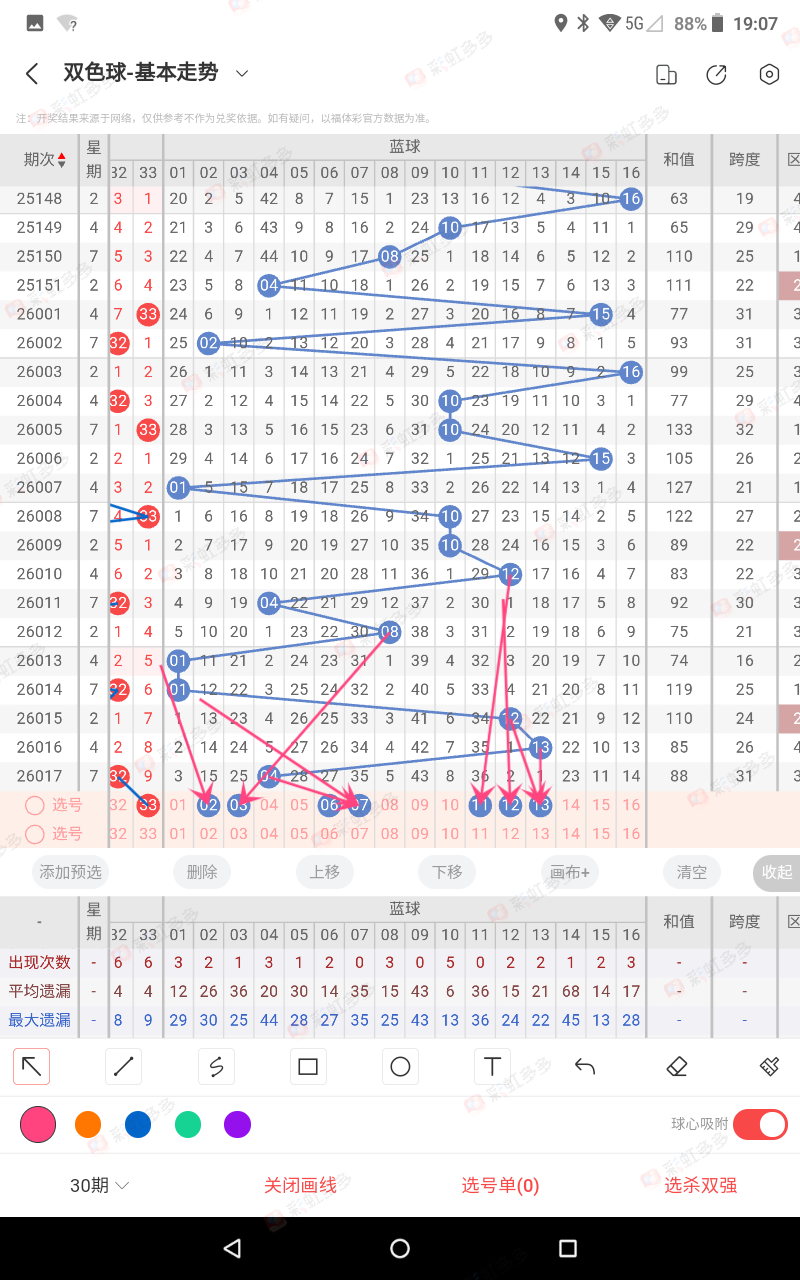Image resolution: width=800 pixels, height=1280 pixels.
Task: Move selection down with 下移
Action: [447, 872]
